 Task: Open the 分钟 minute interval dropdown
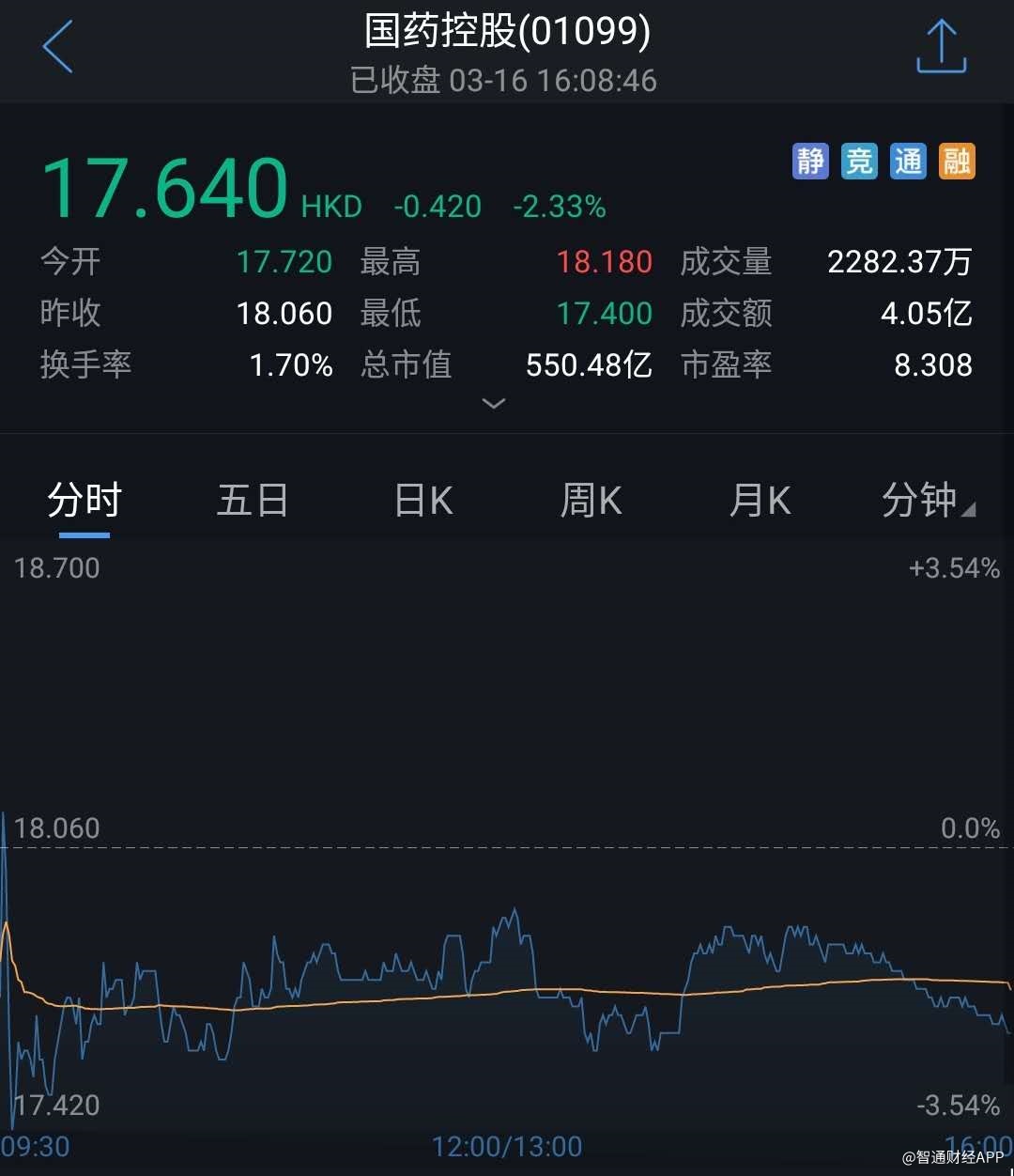[x=926, y=501]
